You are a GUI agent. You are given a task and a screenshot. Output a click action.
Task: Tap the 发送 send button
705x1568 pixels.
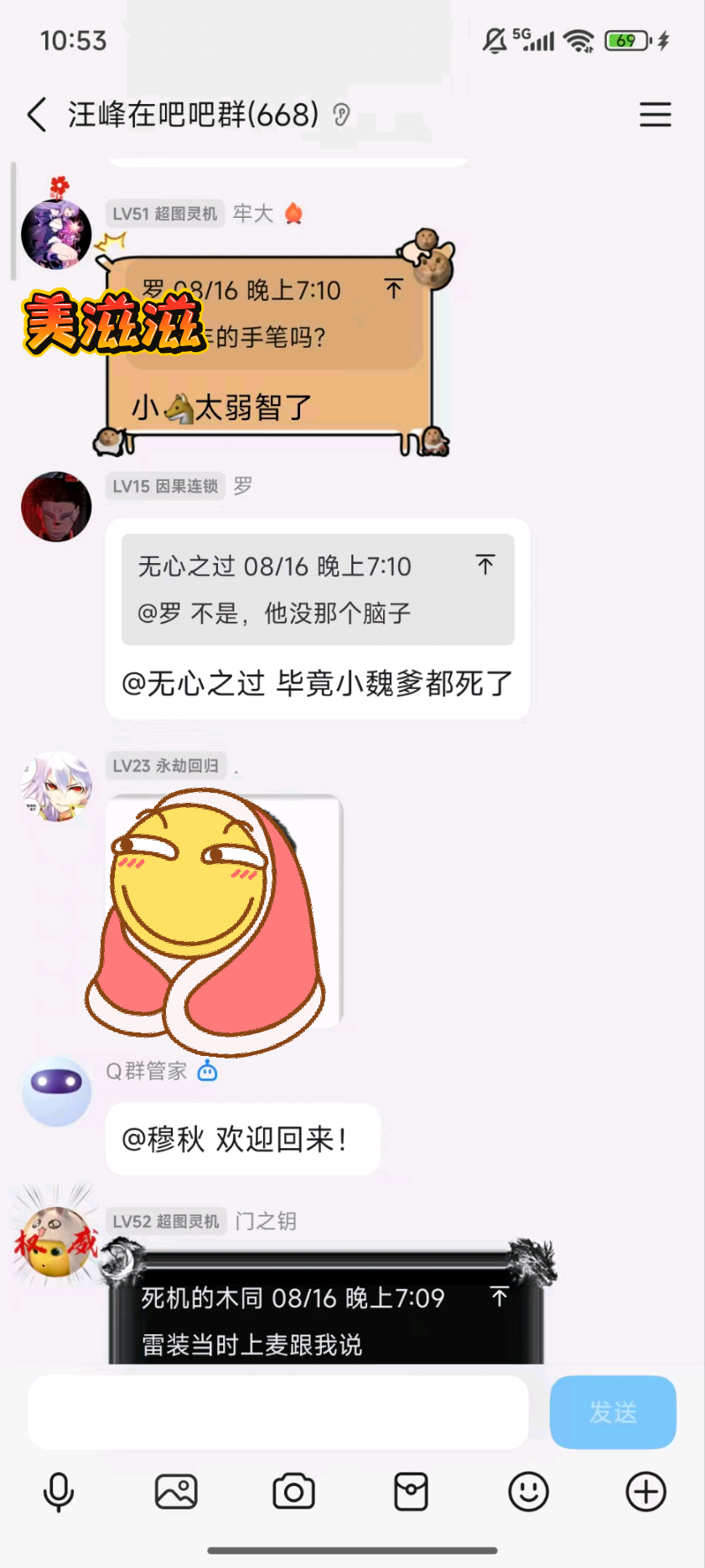[613, 1412]
